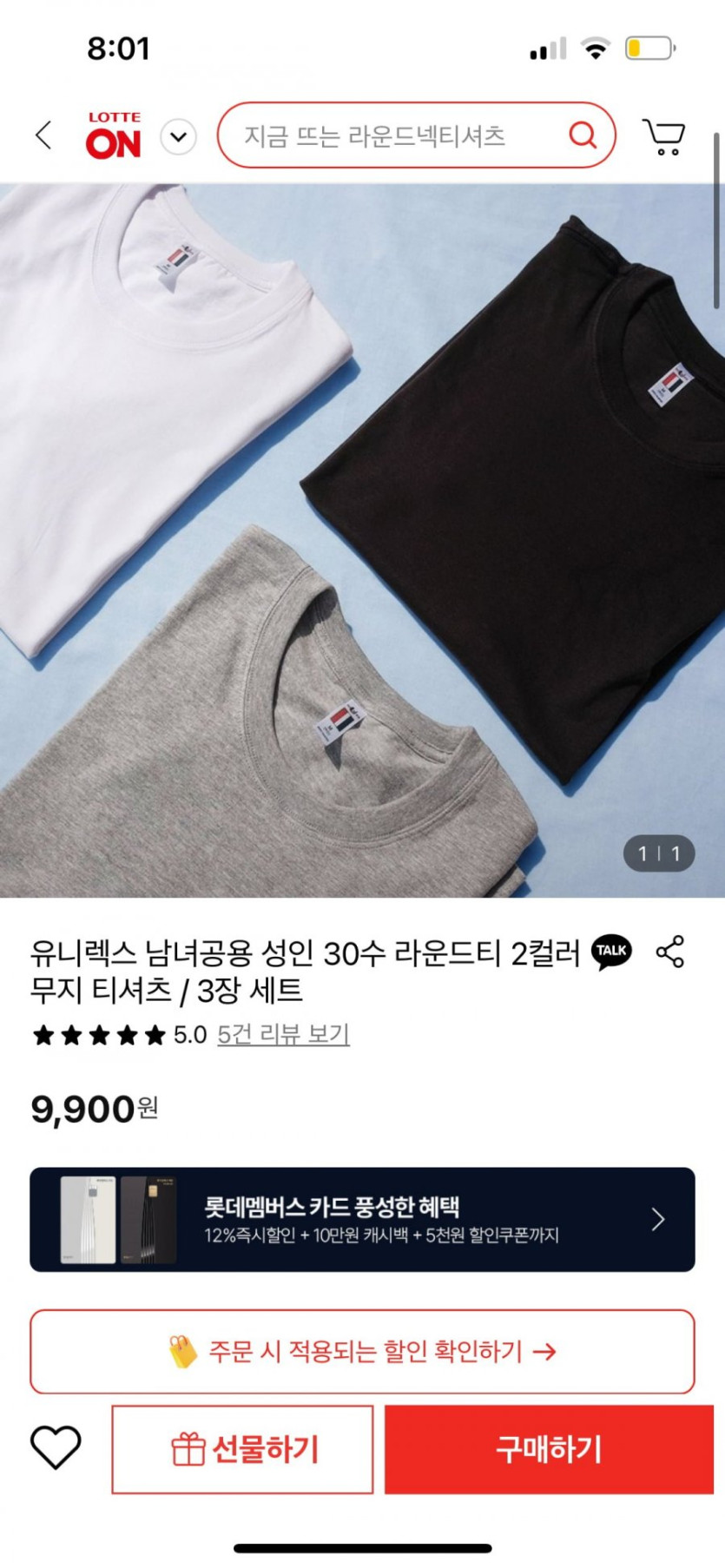Tap 선물하기 gift button
725x1568 pixels.
pos(243,1449)
